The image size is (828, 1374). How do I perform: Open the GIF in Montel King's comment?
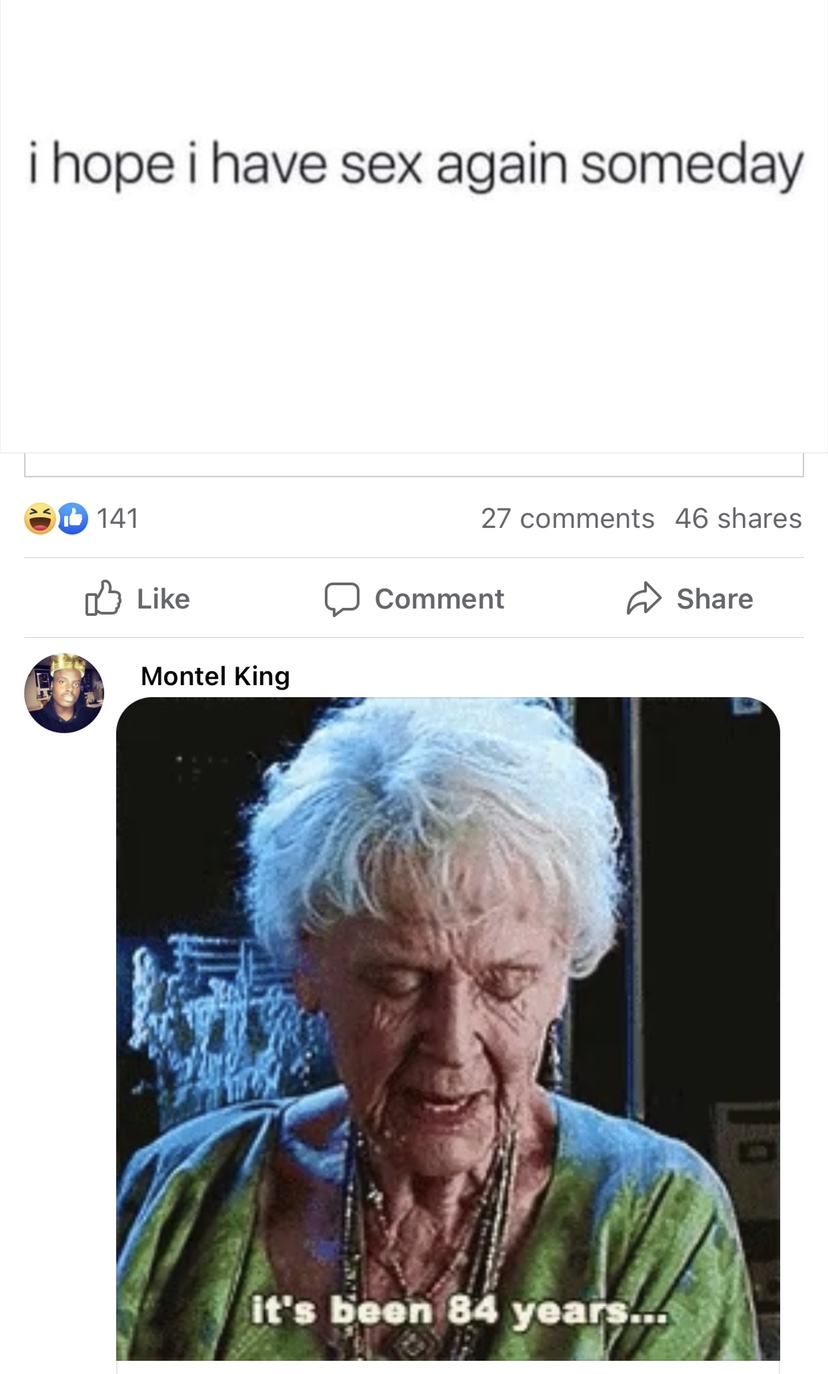(447, 1030)
